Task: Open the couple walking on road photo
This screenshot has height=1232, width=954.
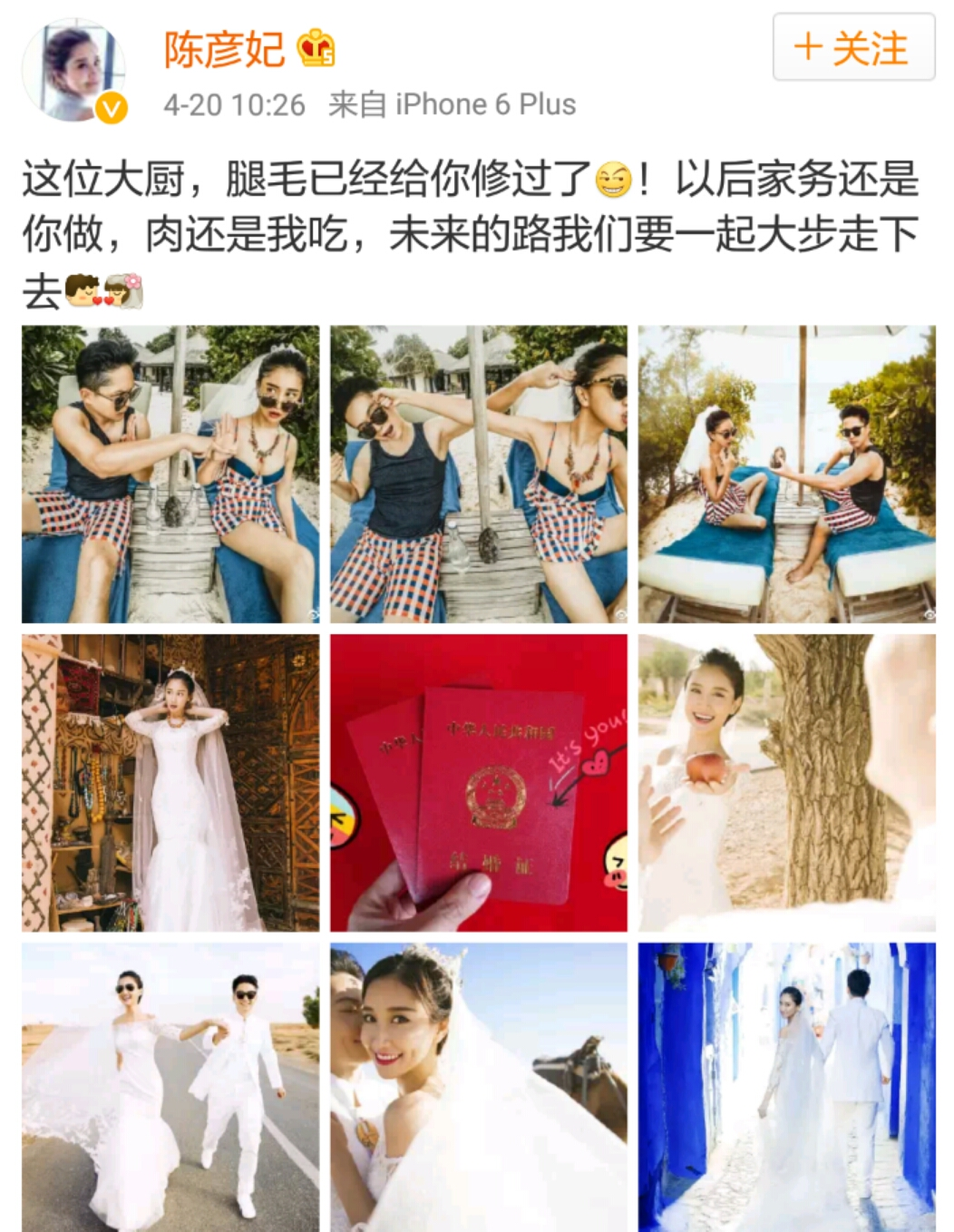Action: click(170, 1087)
